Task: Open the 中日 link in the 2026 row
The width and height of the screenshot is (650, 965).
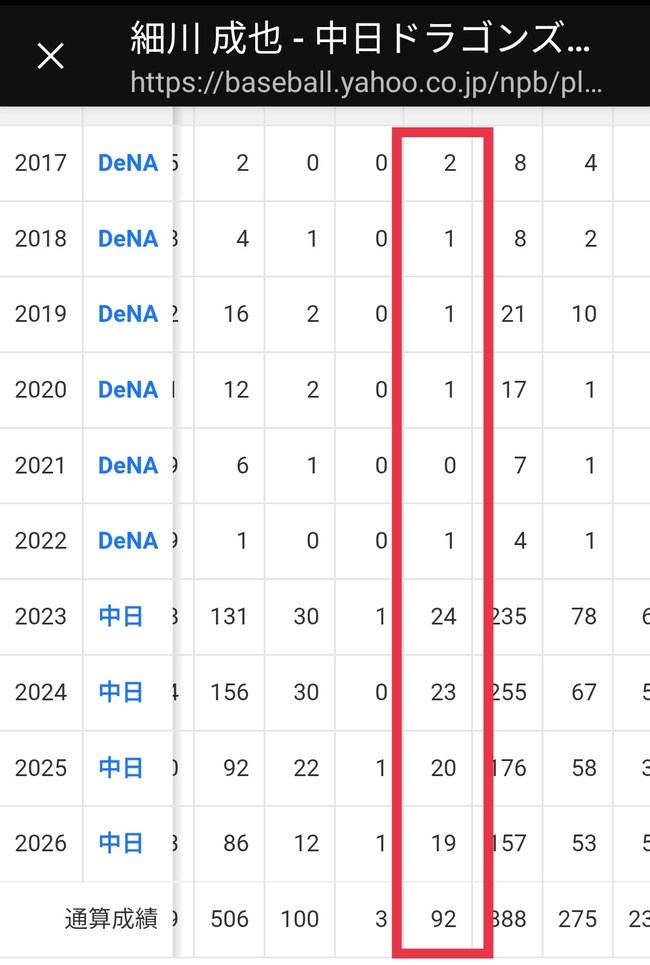Action: point(121,843)
